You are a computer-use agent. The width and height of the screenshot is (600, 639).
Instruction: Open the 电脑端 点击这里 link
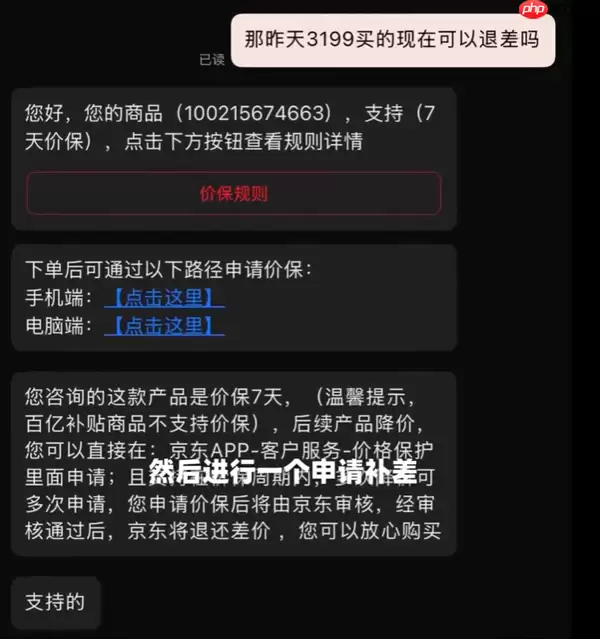[164, 326]
